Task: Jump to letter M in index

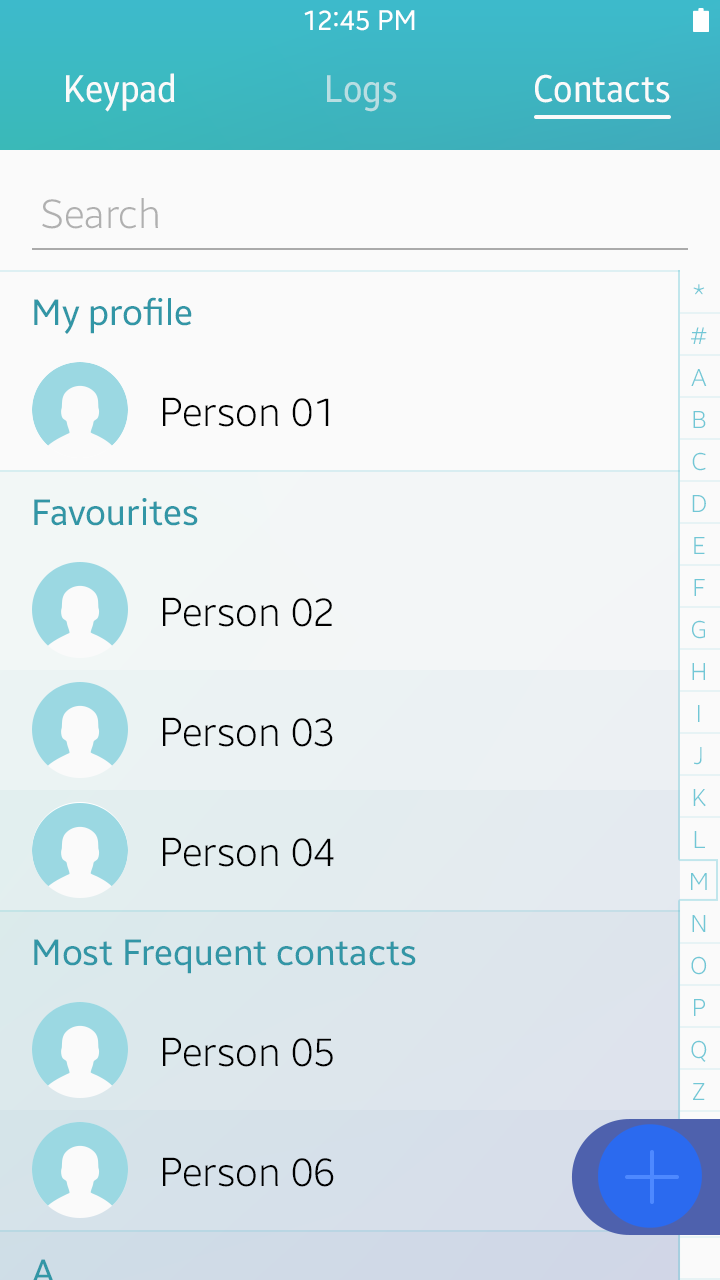Action: pos(699,881)
